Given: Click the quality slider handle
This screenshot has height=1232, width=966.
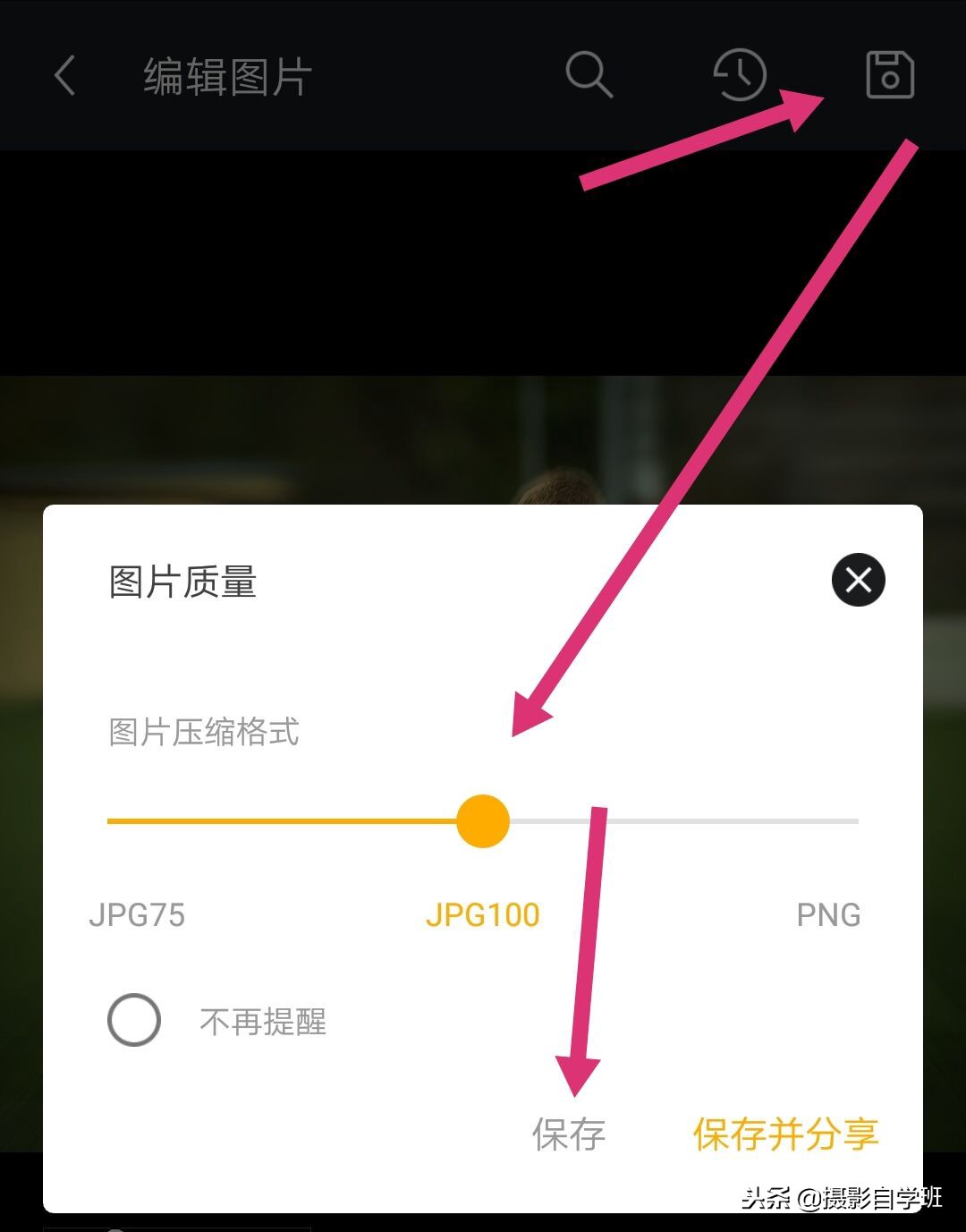Looking at the screenshot, I should [482, 820].
